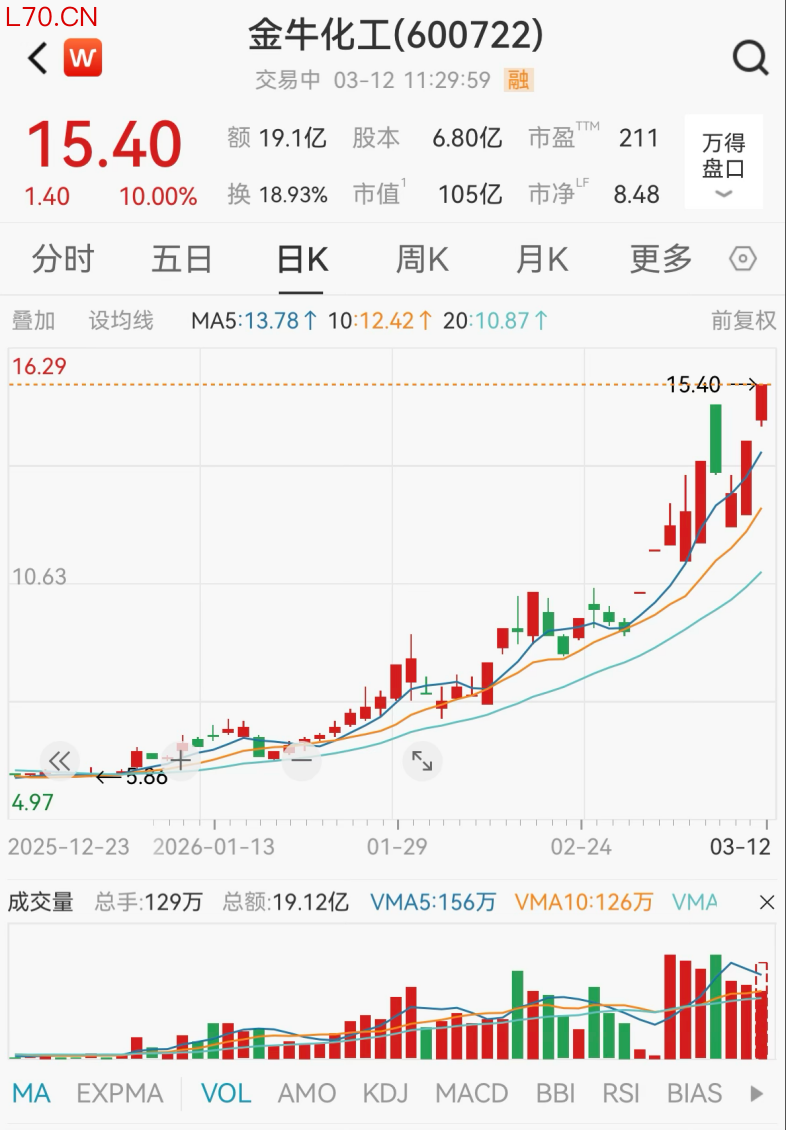The height and width of the screenshot is (1130, 786).
Task: Close the 成交量 volume panel
Action: pos(767,903)
